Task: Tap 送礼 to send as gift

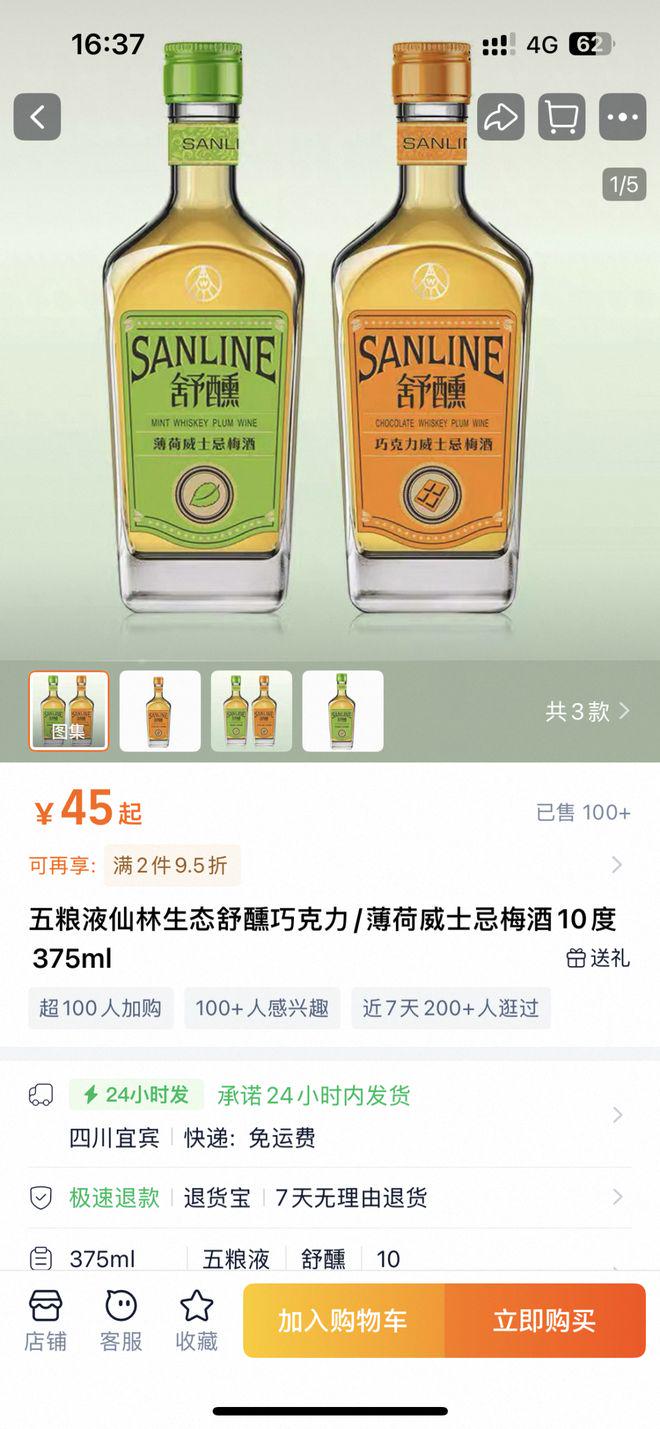Action: point(598,958)
